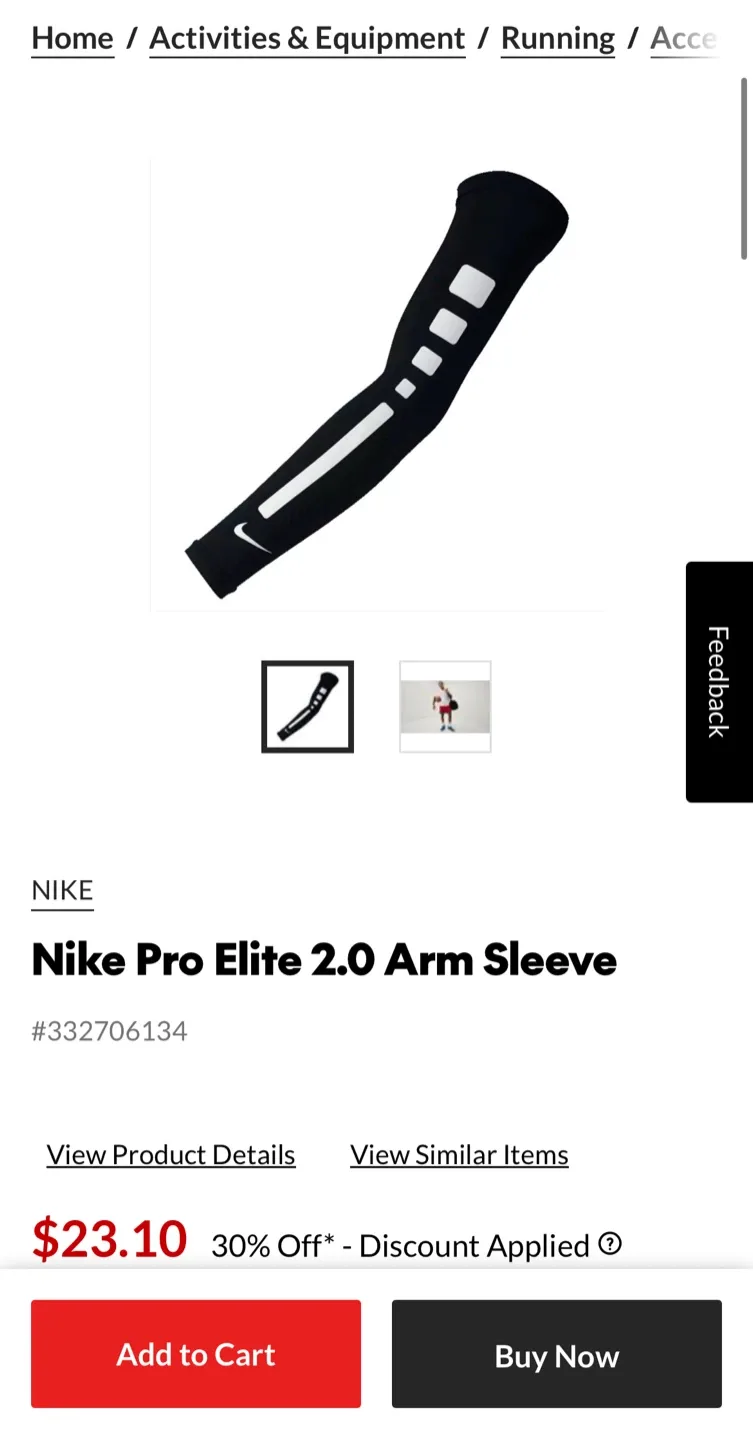The image size is (753, 1440).
Task: Click the discount question mark icon
Action: 609,1243
